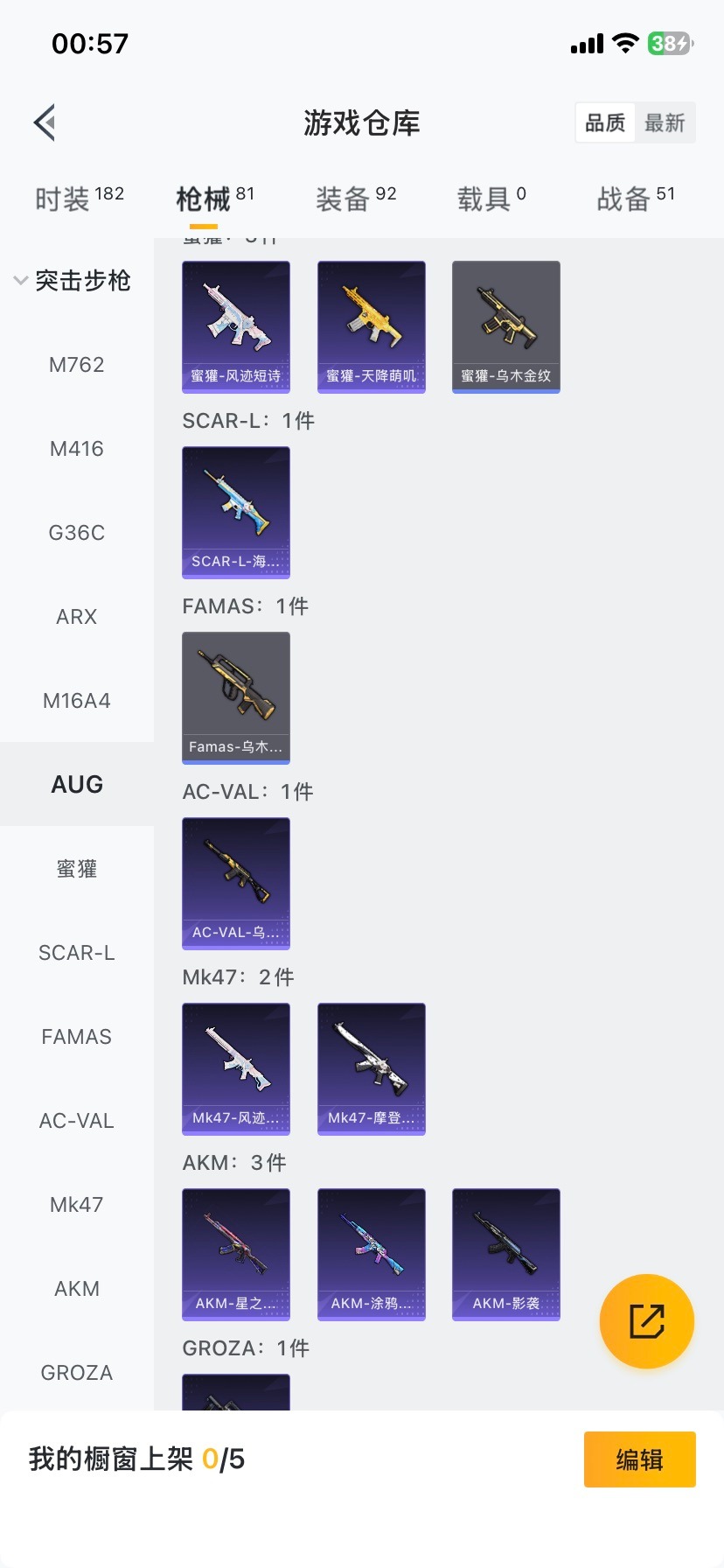Open the Mk47-摩登 skin tile
The width and height of the screenshot is (724, 1568).
(x=372, y=1068)
